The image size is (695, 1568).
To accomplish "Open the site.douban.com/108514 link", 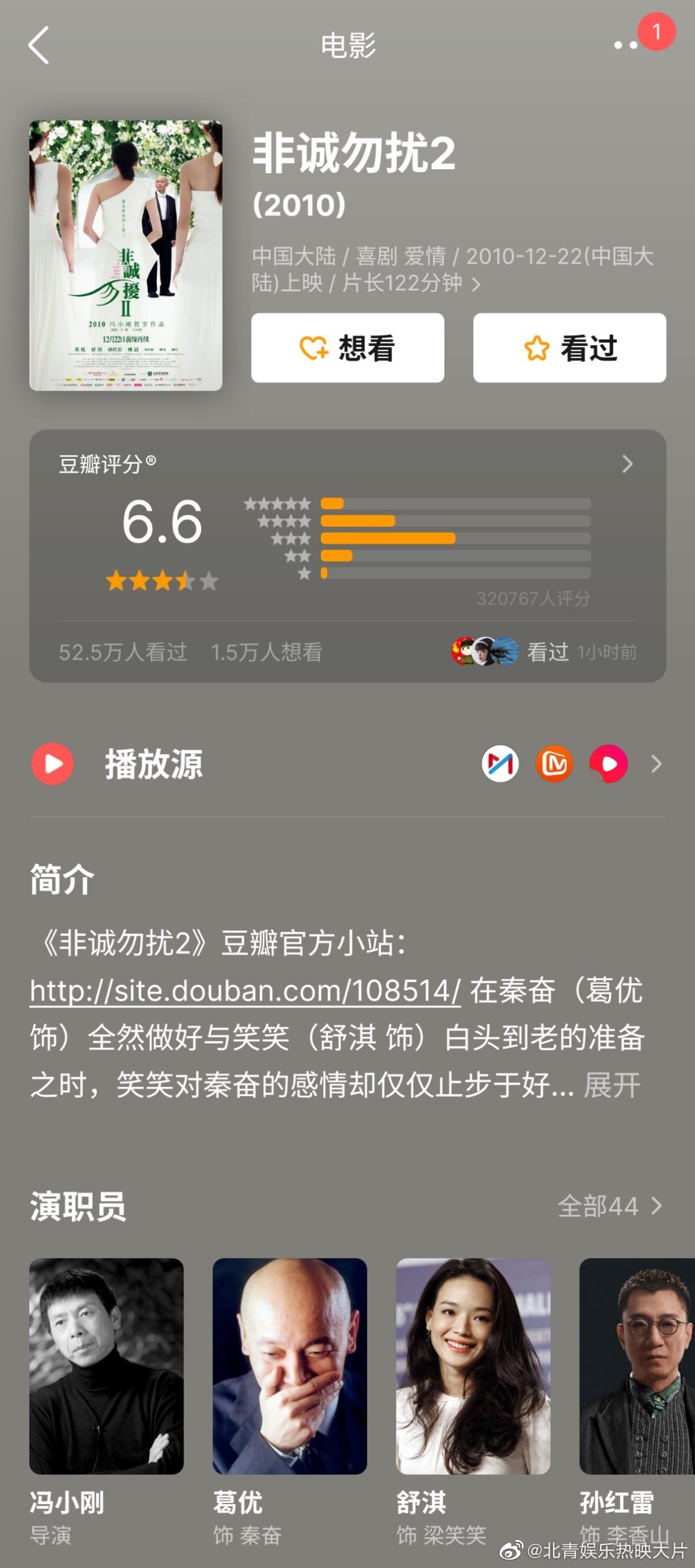I will 245,991.
